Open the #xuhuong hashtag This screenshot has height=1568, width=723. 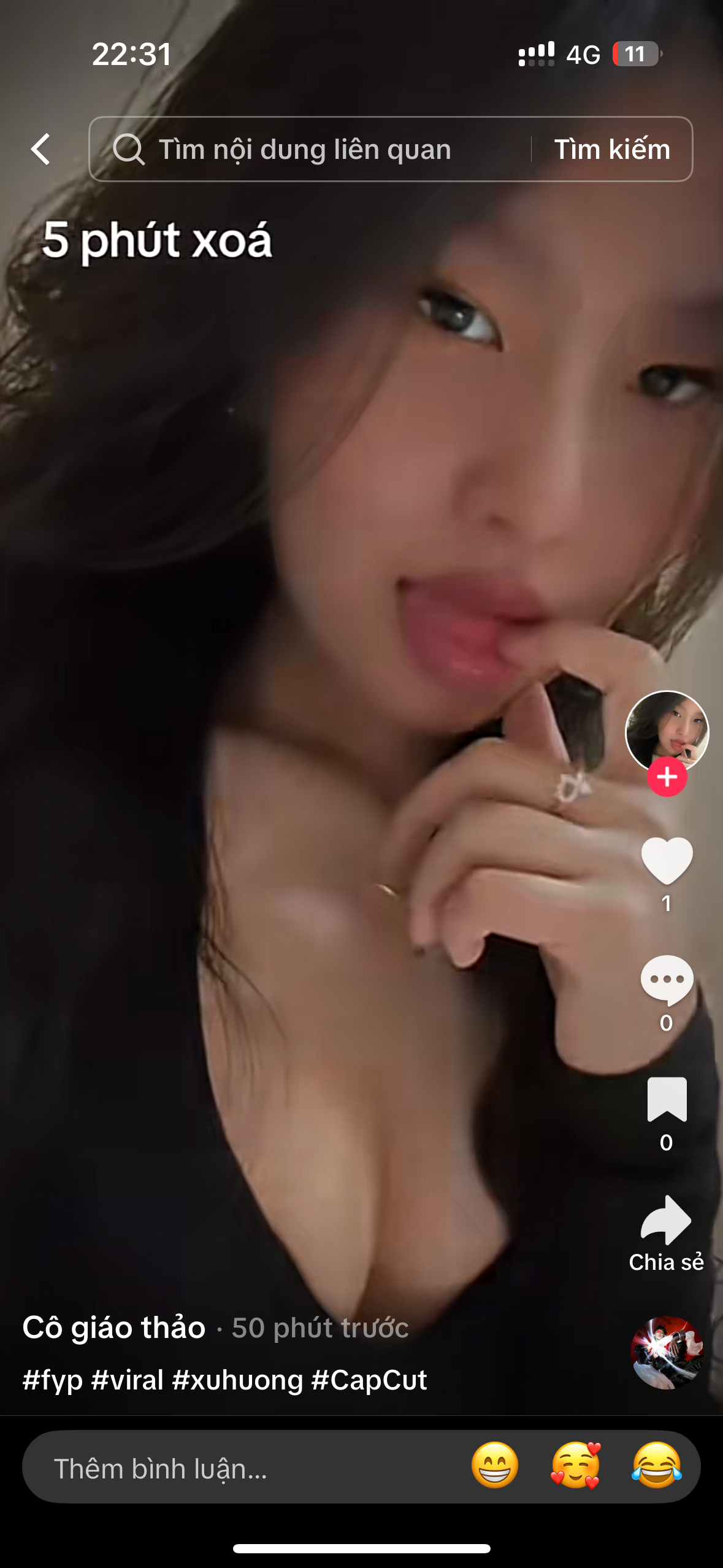tap(237, 1380)
